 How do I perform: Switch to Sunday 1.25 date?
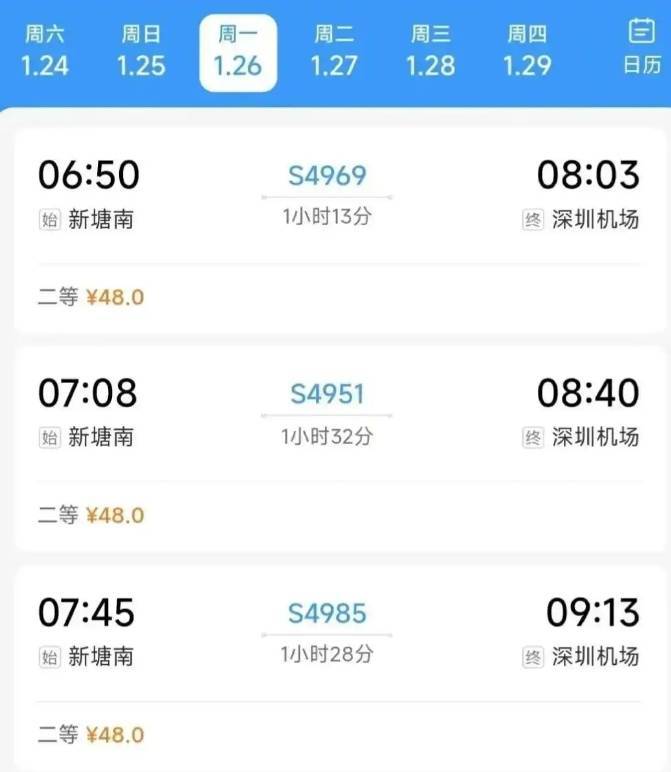[141, 52]
